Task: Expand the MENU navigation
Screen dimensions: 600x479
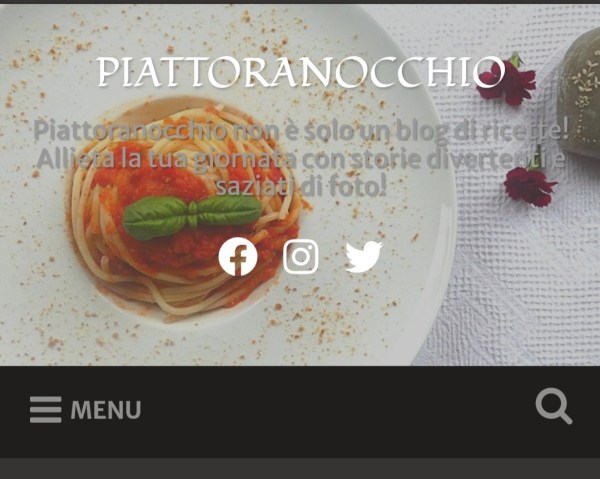Action: tap(86, 410)
